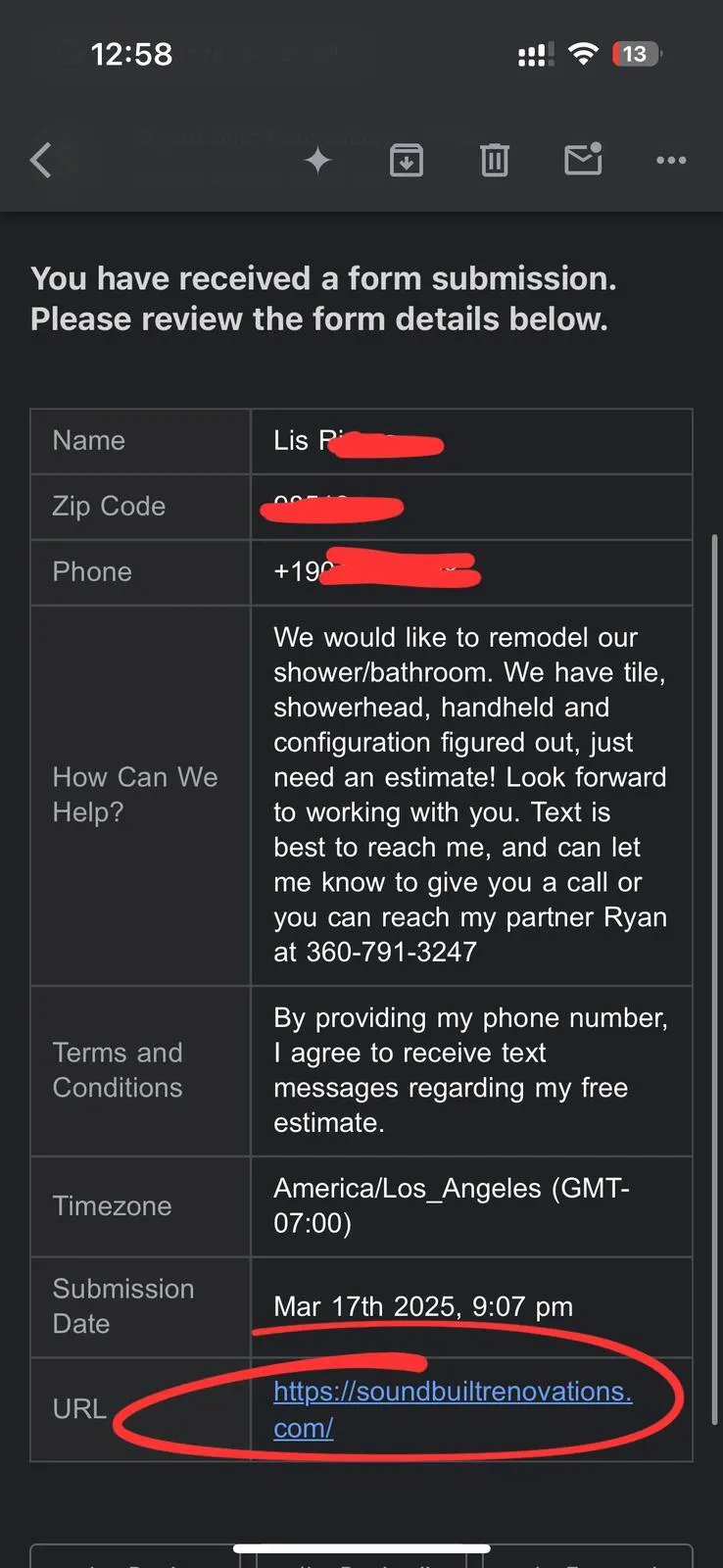Archive this email

pyautogui.click(x=407, y=160)
